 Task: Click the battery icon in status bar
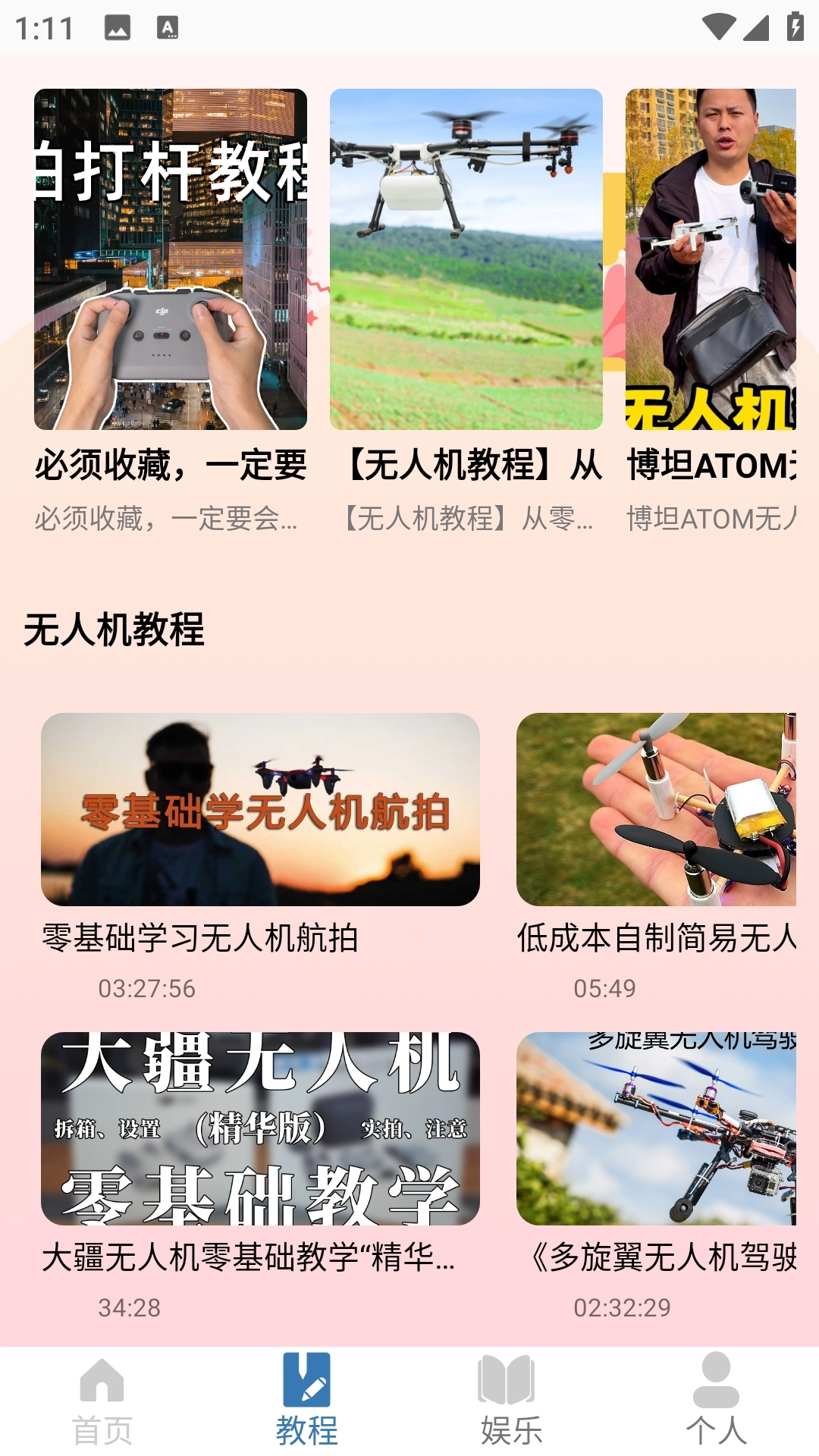click(x=796, y=25)
